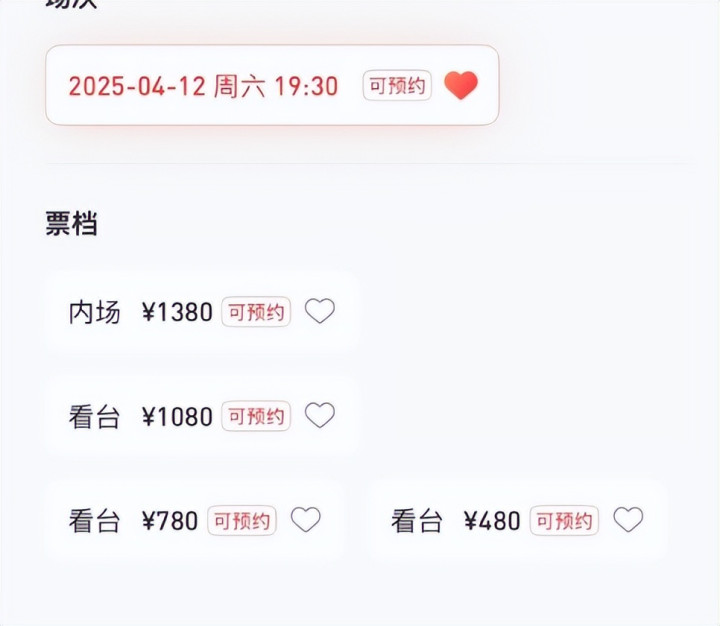Unfavorite the 2025-04-12 session red heart
720x626 pixels.
point(461,85)
